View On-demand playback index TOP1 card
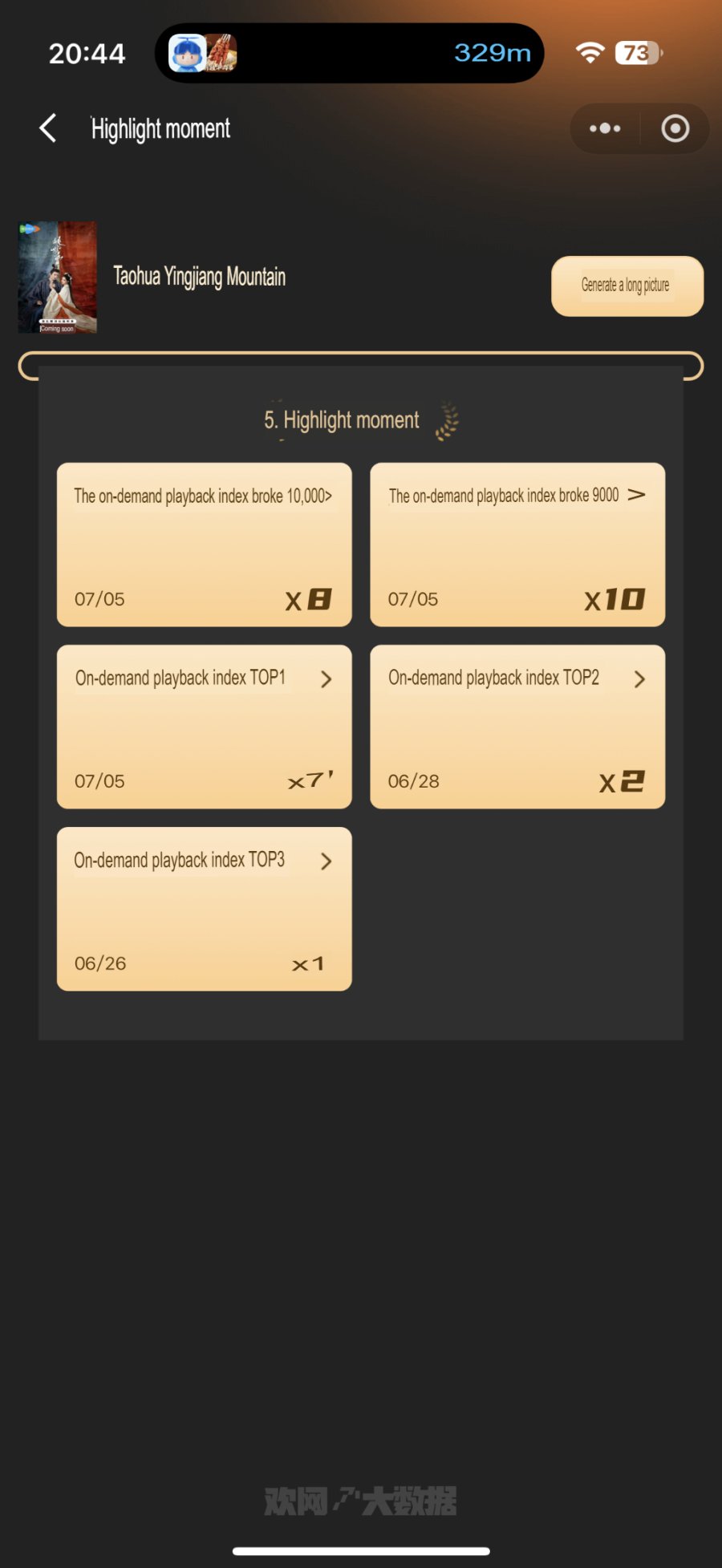 pos(204,726)
